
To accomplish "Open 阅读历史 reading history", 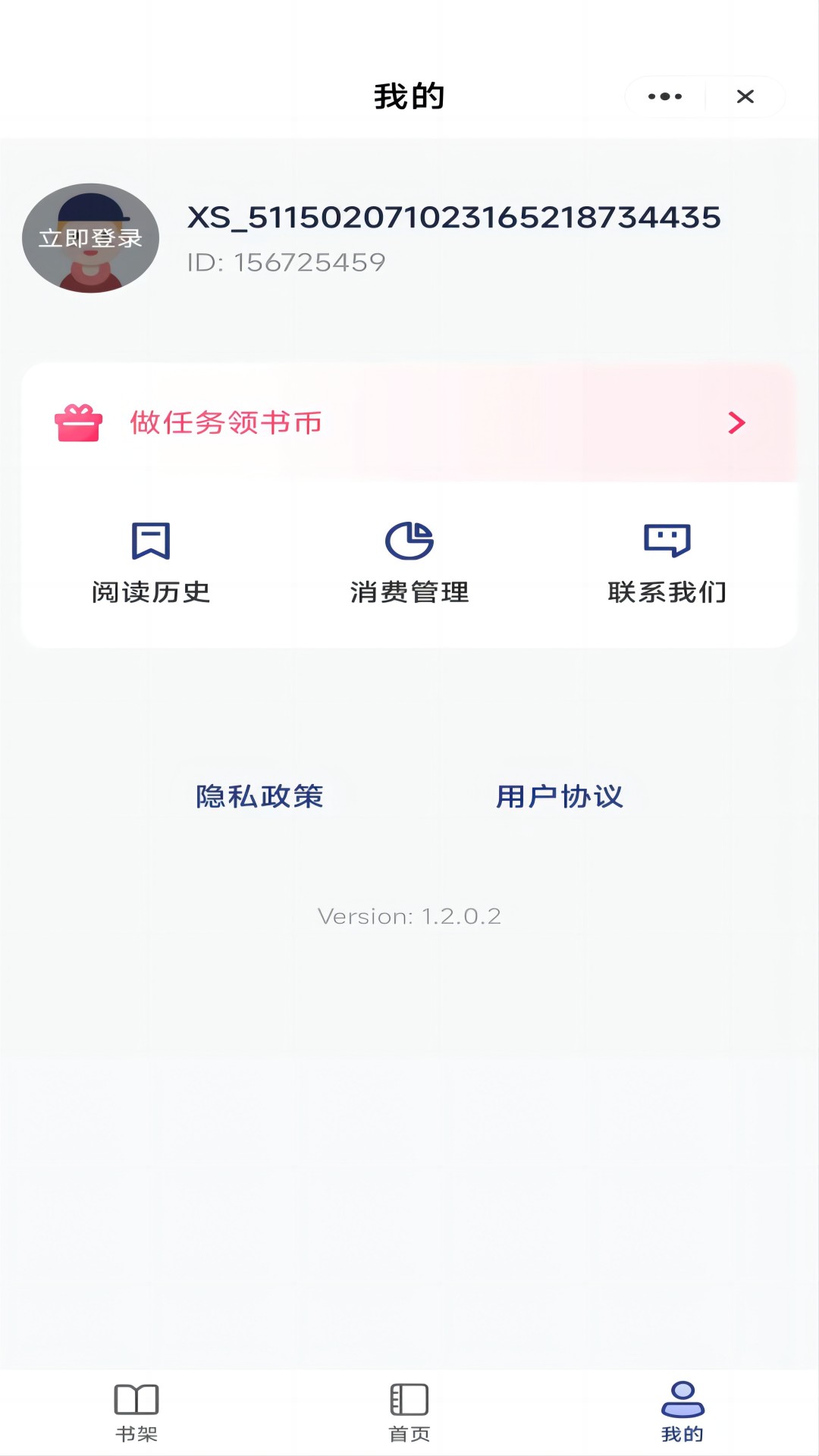I will click(151, 563).
